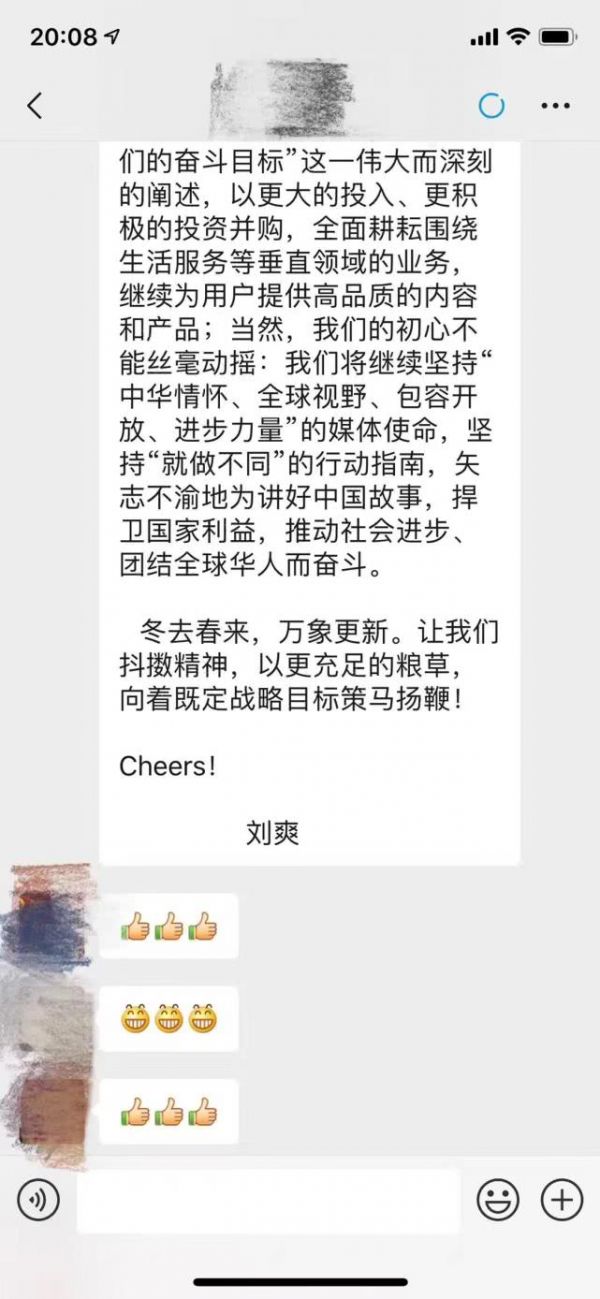Open the plus attachment menu
This screenshot has height=1299, width=600.
pyautogui.click(x=562, y=1200)
